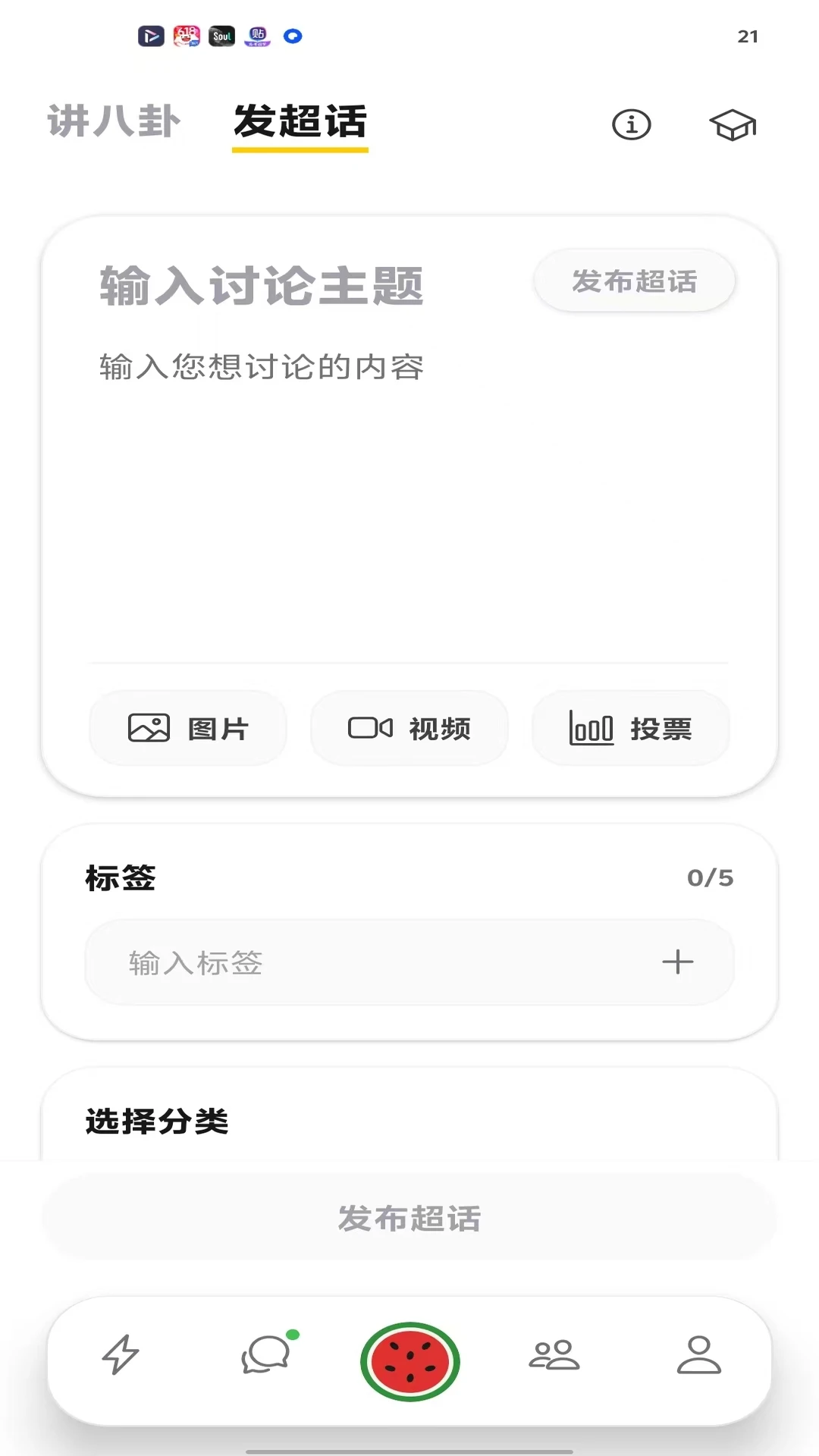This screenshot has width=819, height=1456.
Task: Open the graduation cap tutorial icon
Action: click(733, 125)
